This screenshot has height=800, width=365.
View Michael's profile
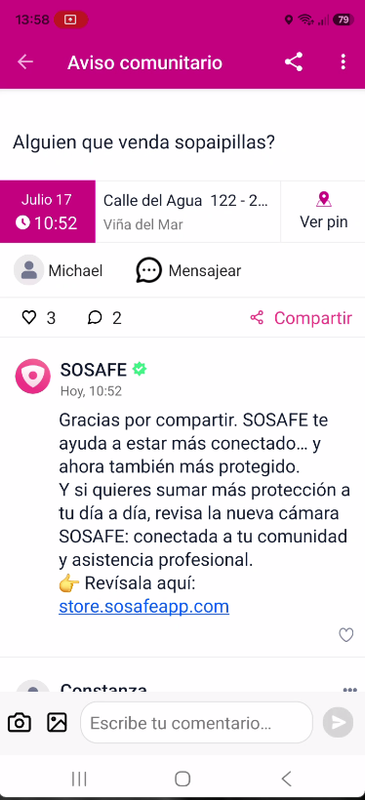(x=58, y=270)
